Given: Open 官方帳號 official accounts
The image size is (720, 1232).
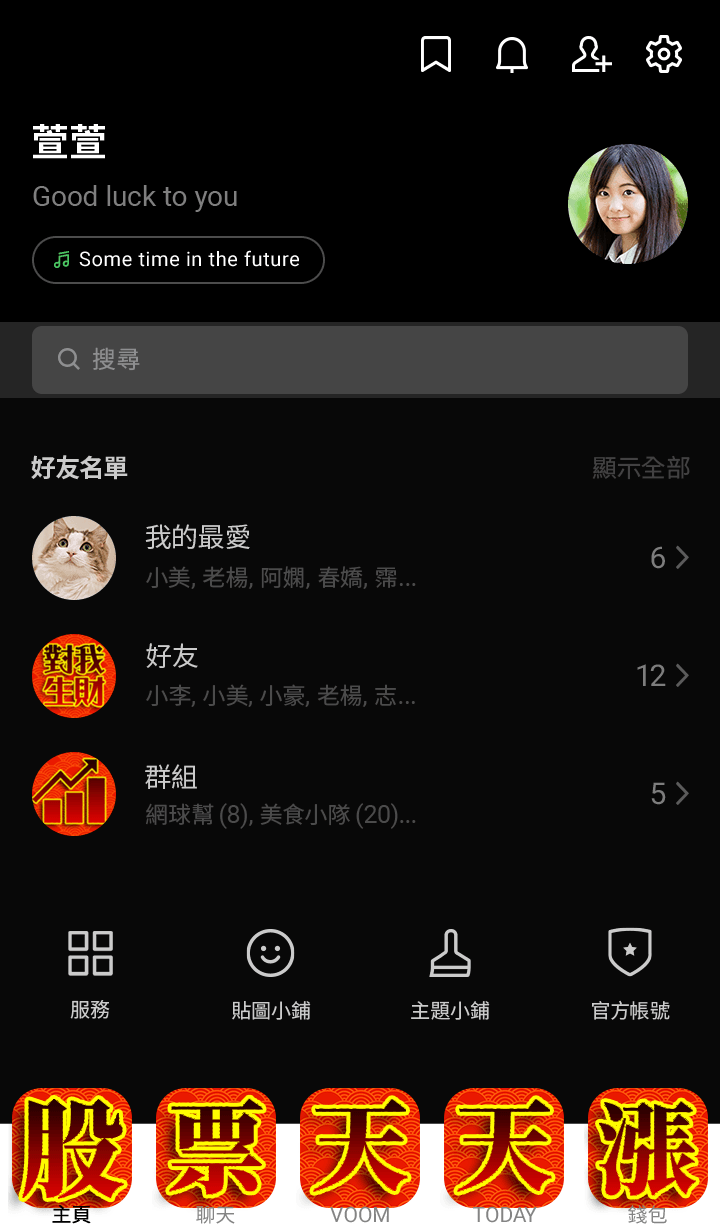Looking at the screenshot, I should click(x=630, y=972).
